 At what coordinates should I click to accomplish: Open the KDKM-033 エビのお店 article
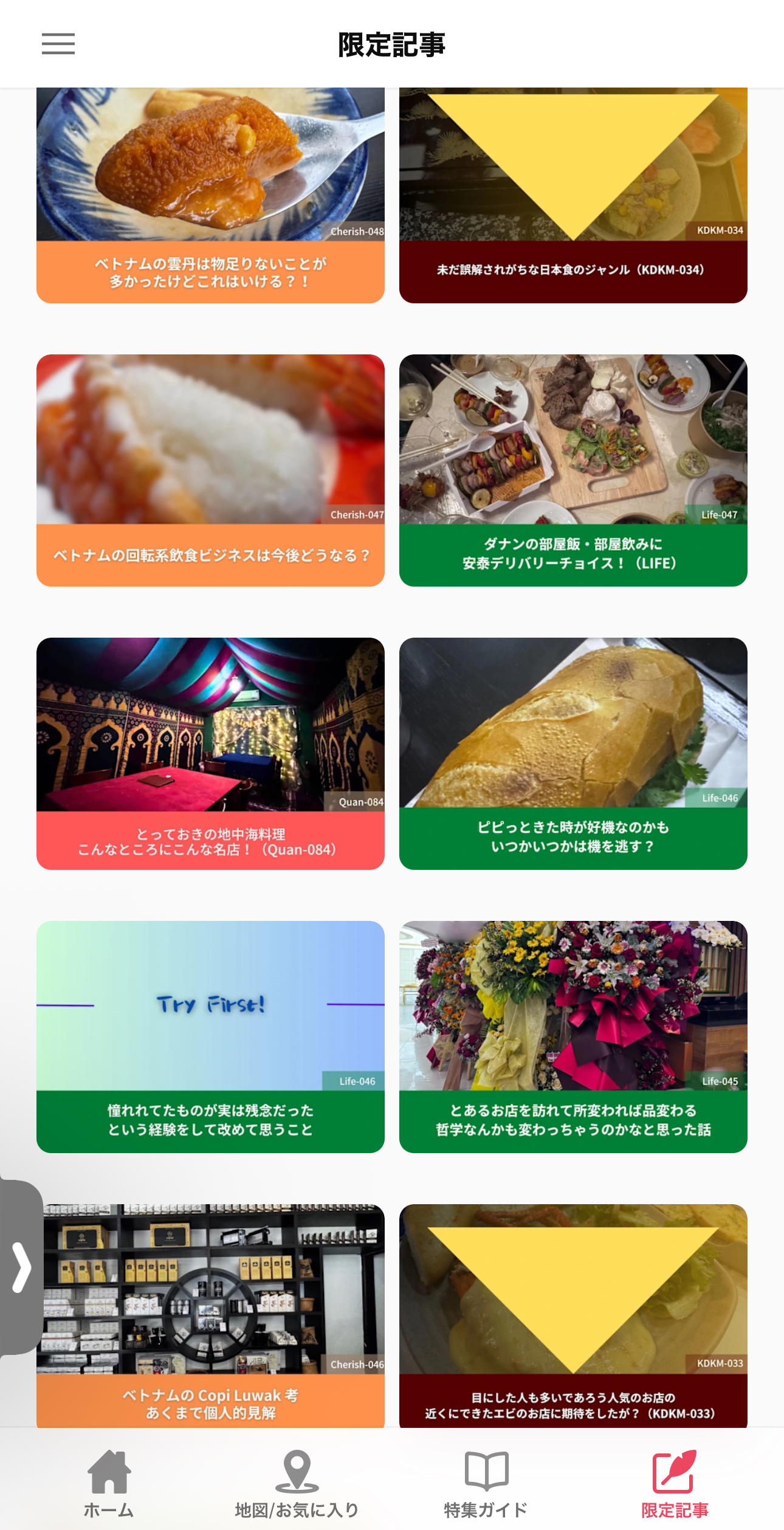click(573, 1315)
